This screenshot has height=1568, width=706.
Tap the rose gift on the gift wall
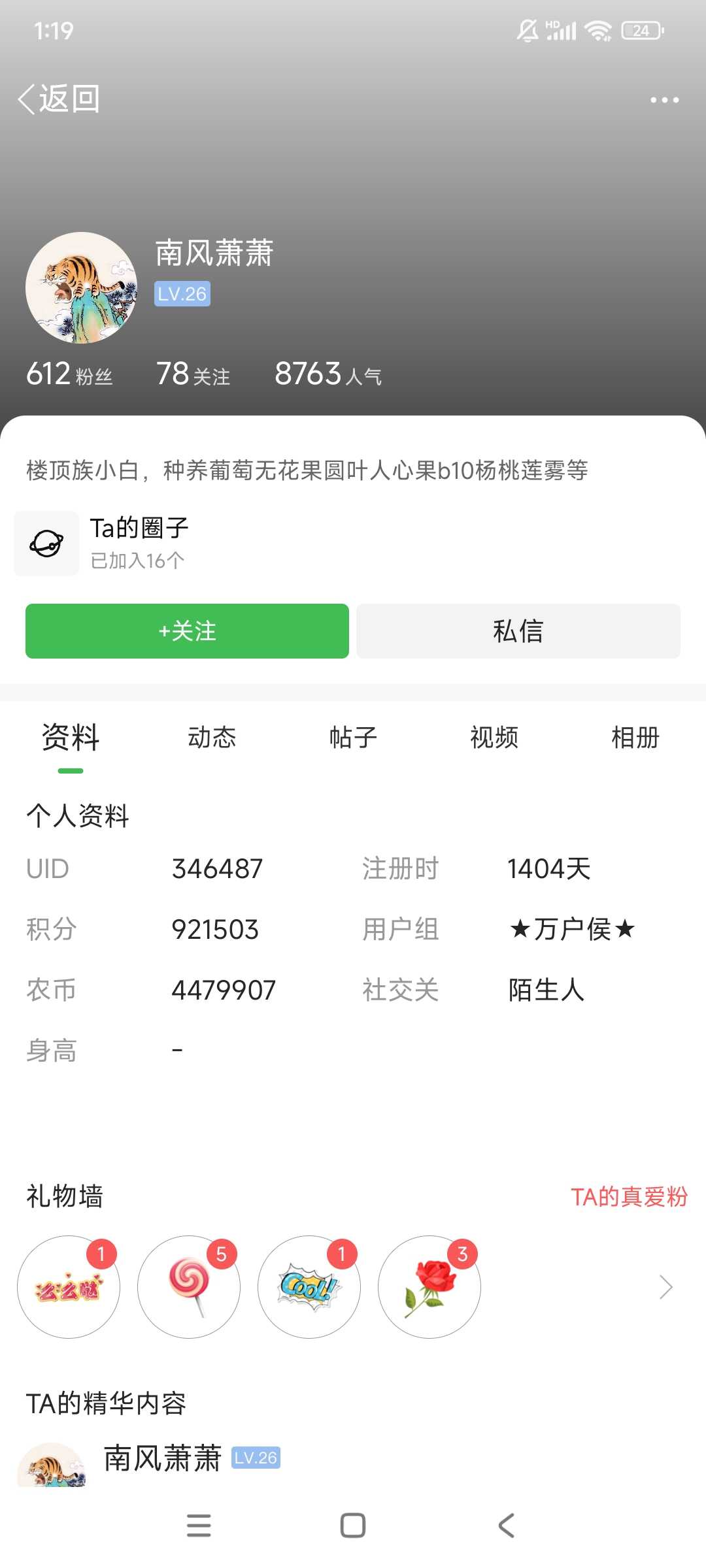(429, 1287)
